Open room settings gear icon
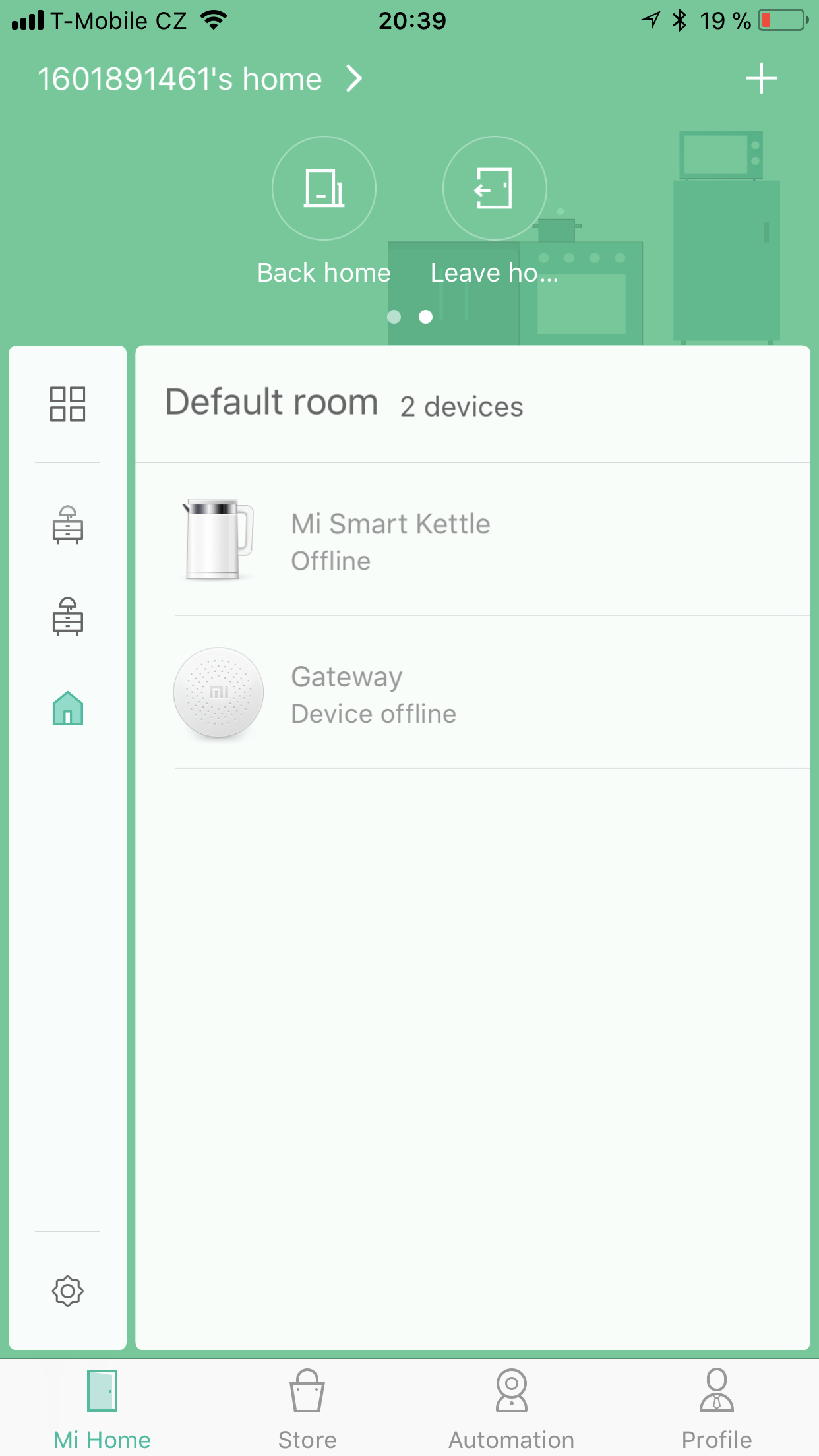 pyautogui.click(x=67, y=1291)
